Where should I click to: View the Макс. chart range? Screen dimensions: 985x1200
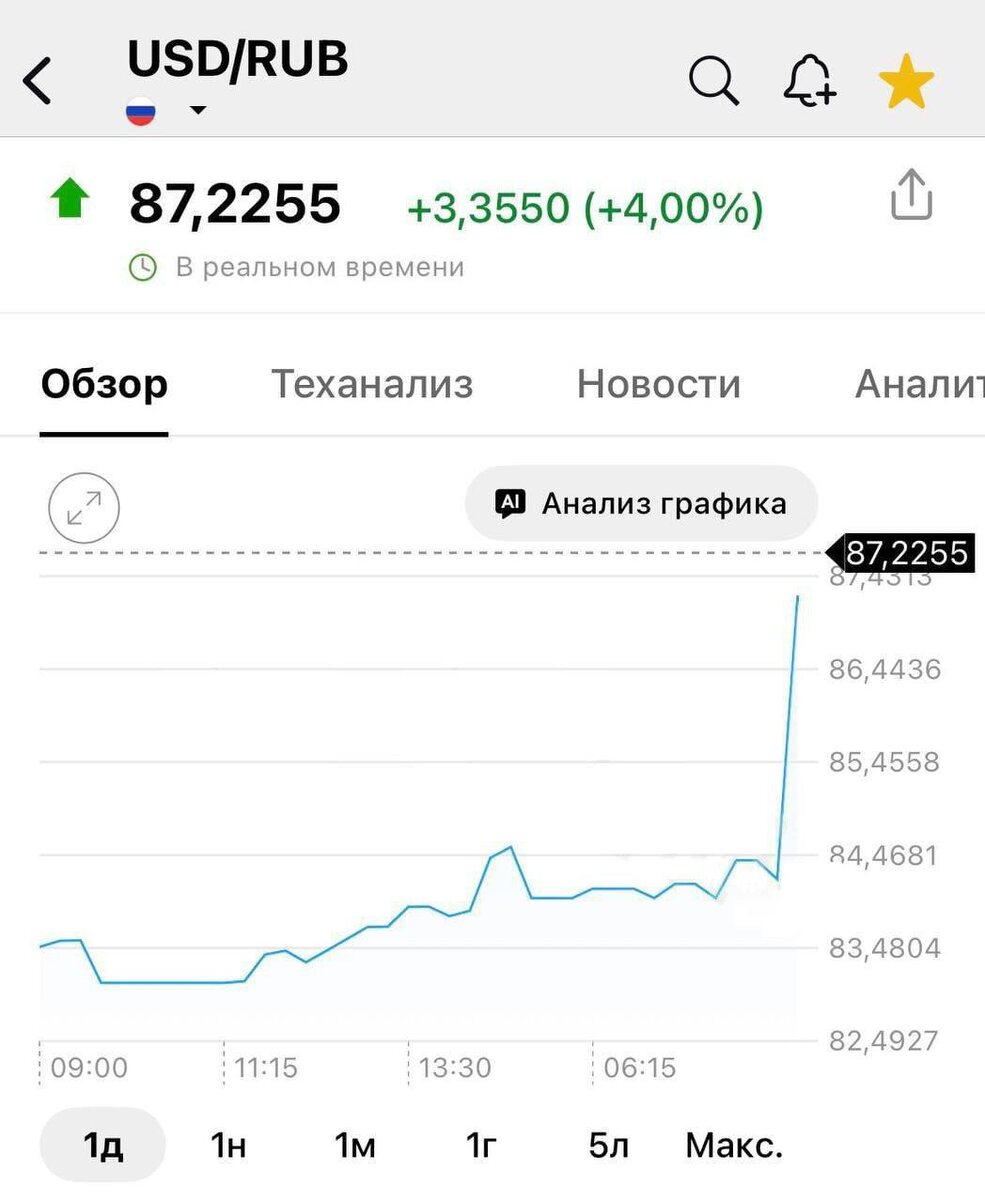click(734, 1146)
